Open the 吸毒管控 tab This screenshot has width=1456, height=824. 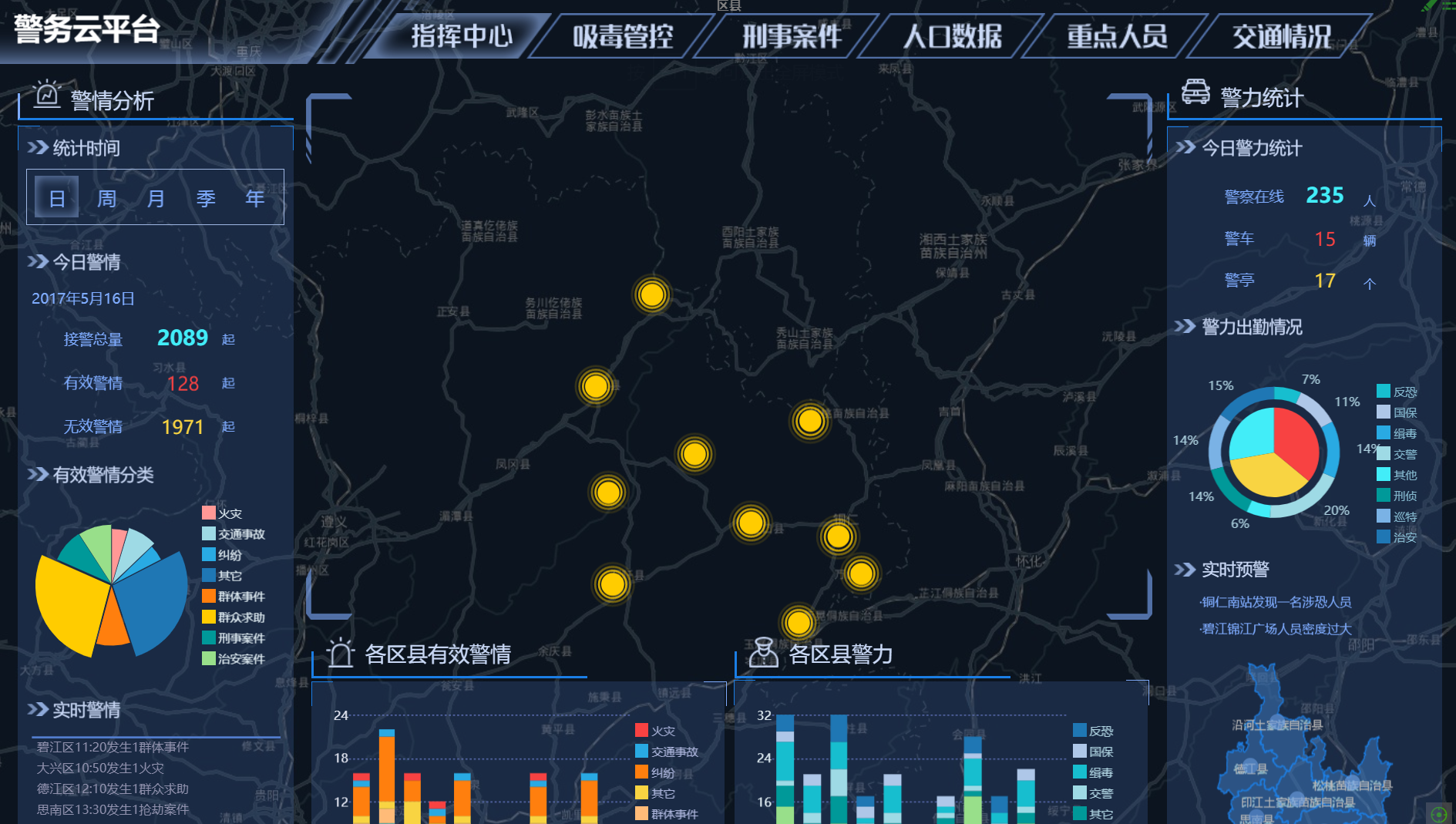tap(623, 36)
